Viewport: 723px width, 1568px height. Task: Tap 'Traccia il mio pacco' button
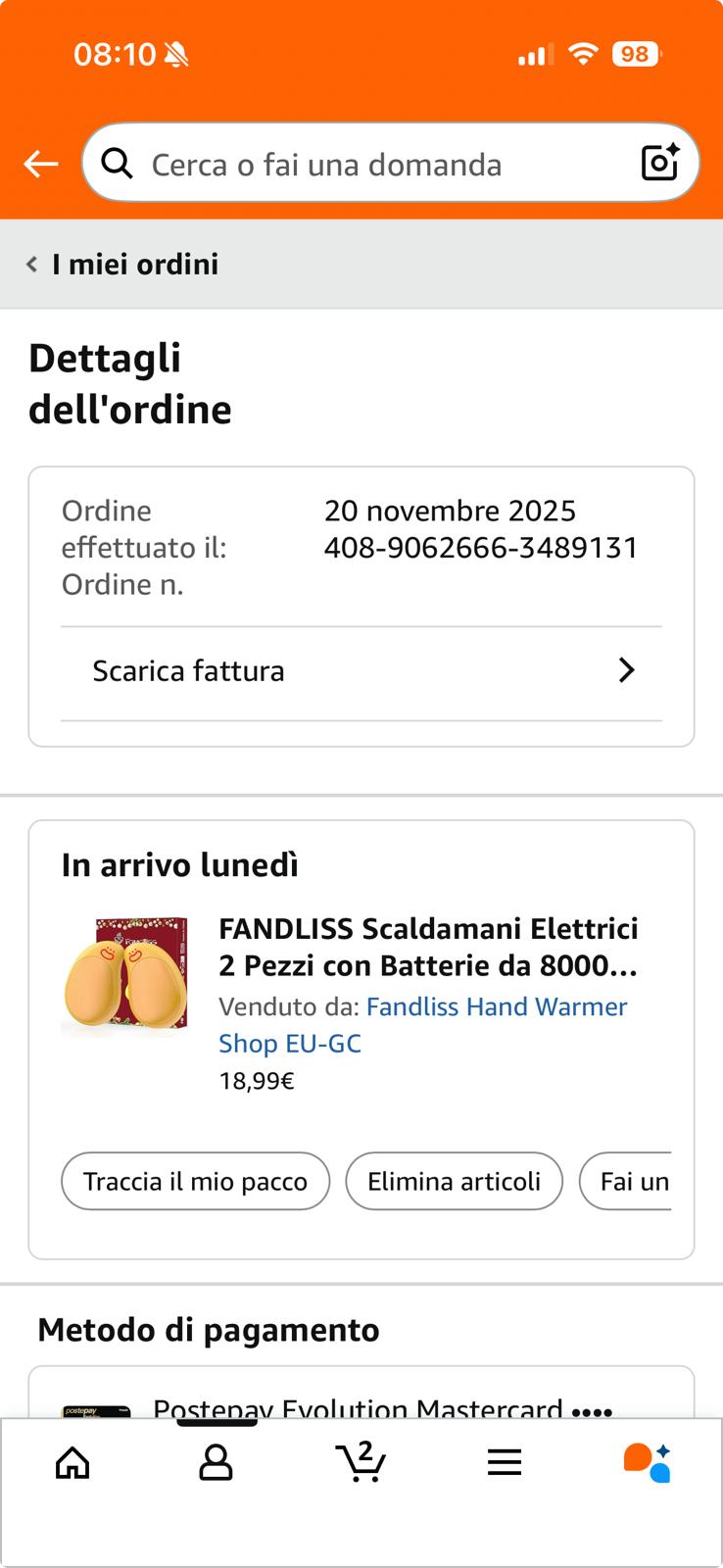click(x=195, y=1181)
